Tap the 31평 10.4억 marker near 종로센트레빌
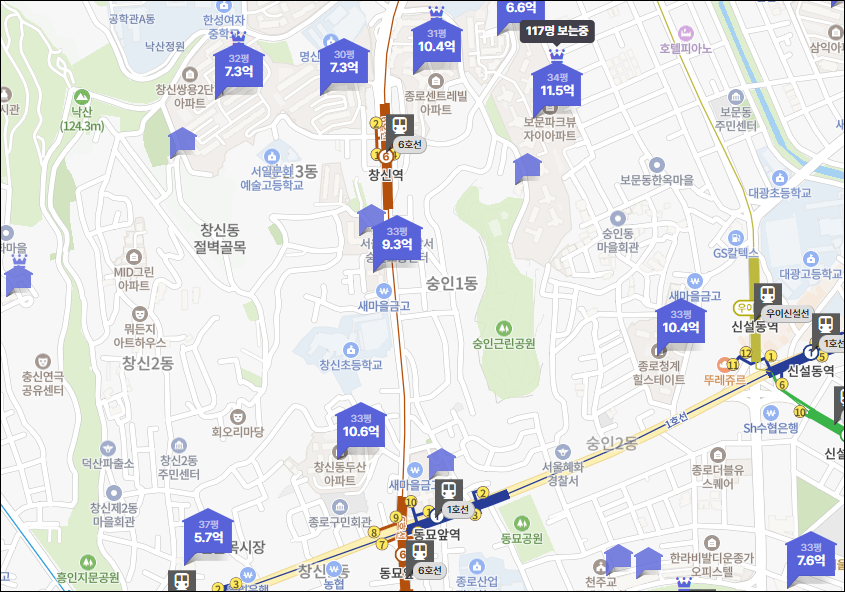The width and height of the screenshot is (845, 592). click(x=437, y=40)
